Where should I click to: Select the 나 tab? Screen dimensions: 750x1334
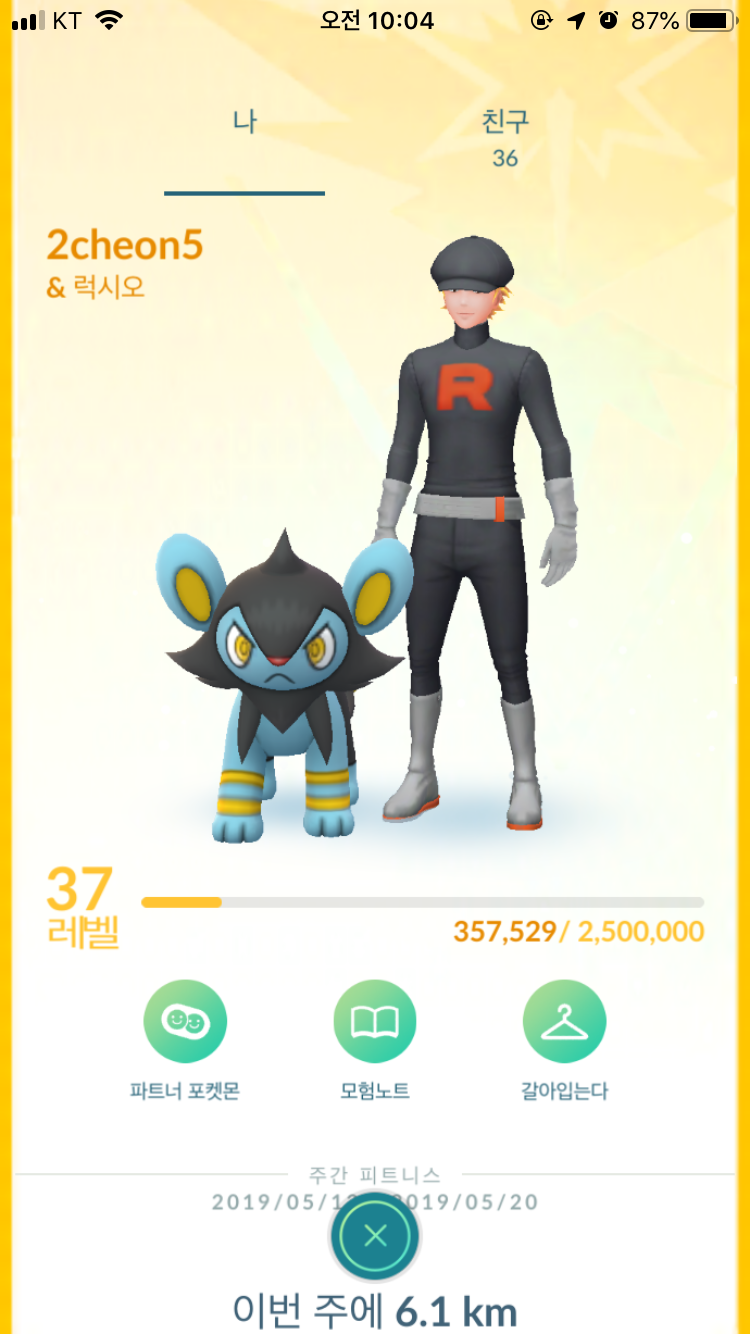click(244, 137)
